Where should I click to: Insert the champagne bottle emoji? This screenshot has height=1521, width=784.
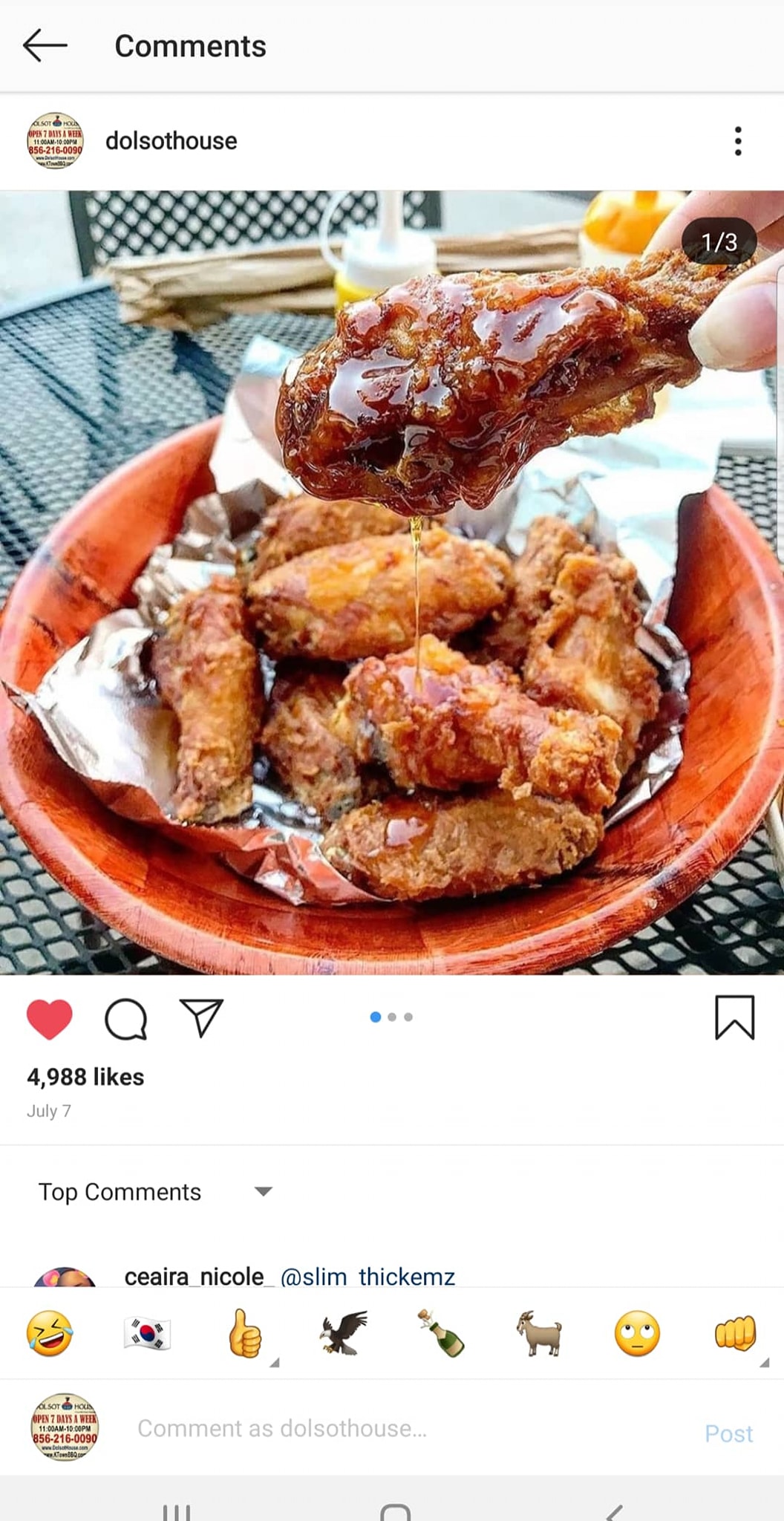[442, 1333]
